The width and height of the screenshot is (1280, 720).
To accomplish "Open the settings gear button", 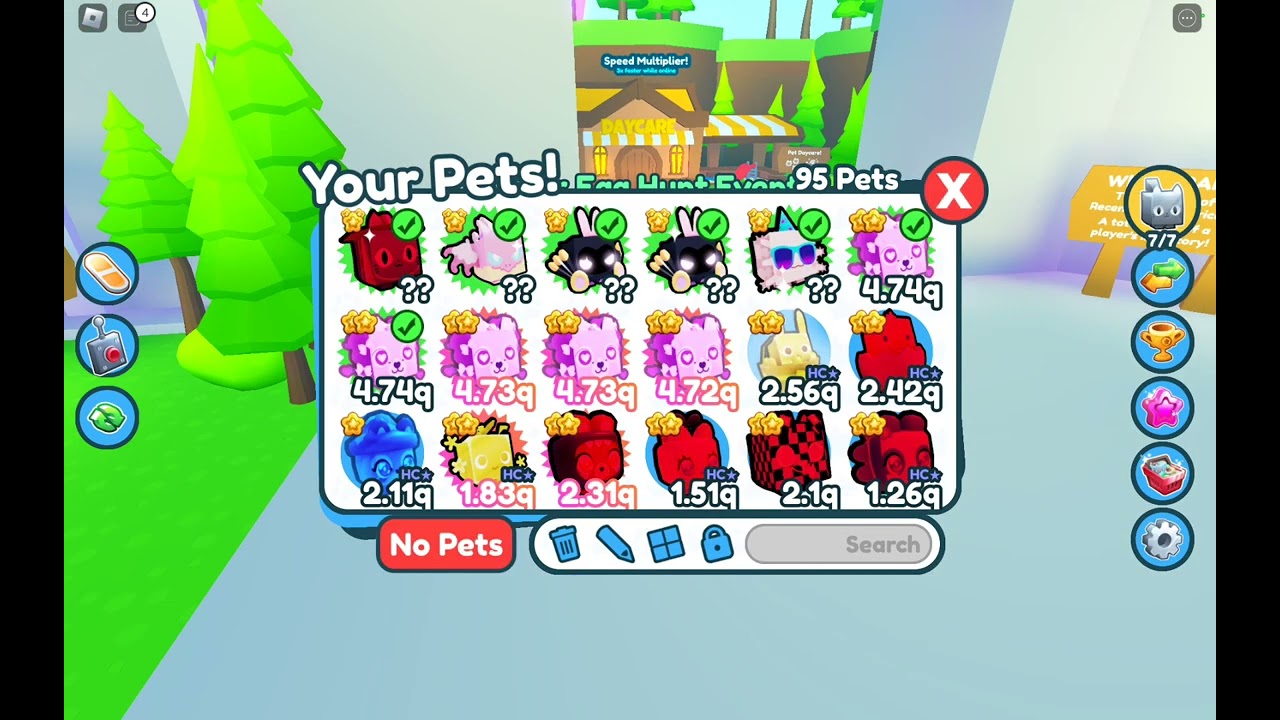I will (x=1162, y=540).
